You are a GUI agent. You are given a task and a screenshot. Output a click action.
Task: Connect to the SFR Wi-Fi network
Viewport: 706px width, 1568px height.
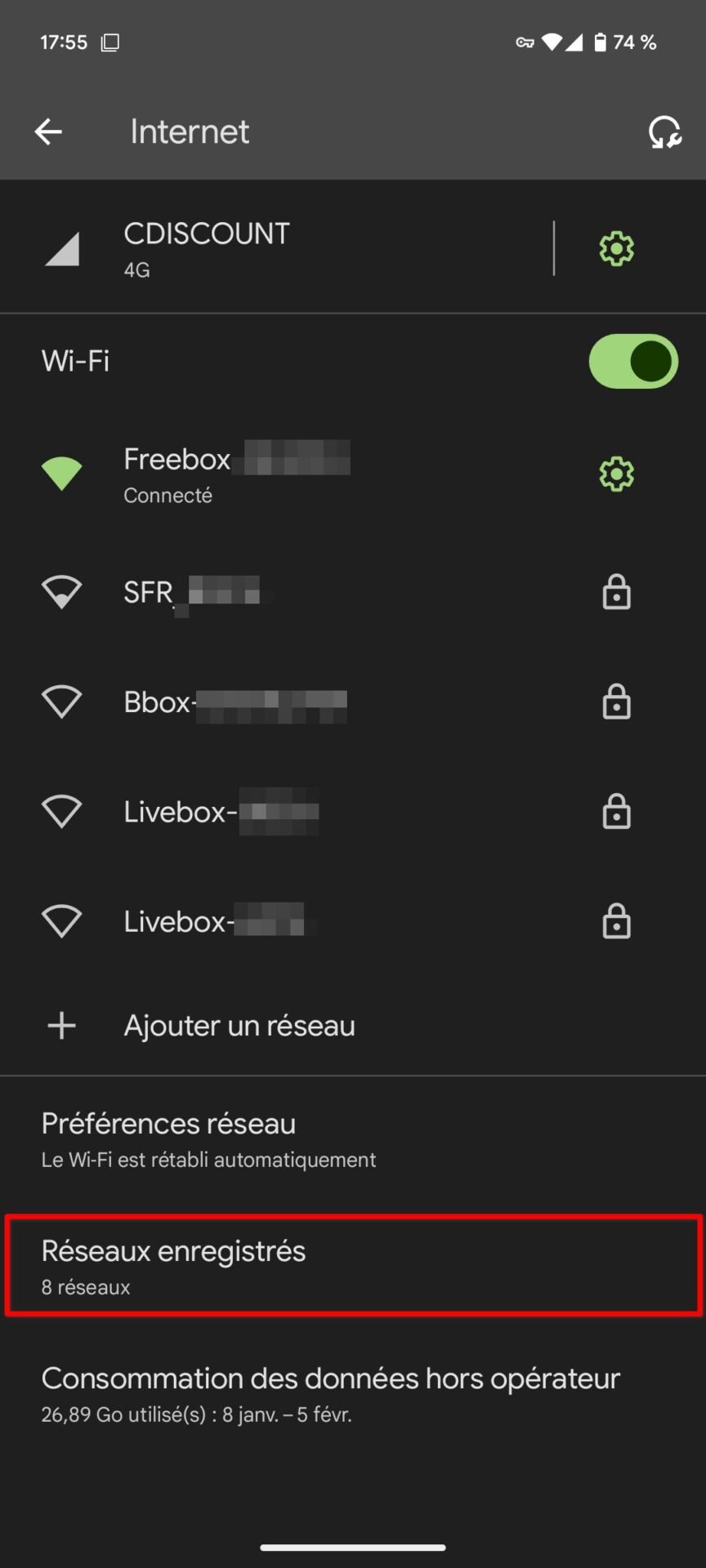pyautogui.click(x=353, y=593)
